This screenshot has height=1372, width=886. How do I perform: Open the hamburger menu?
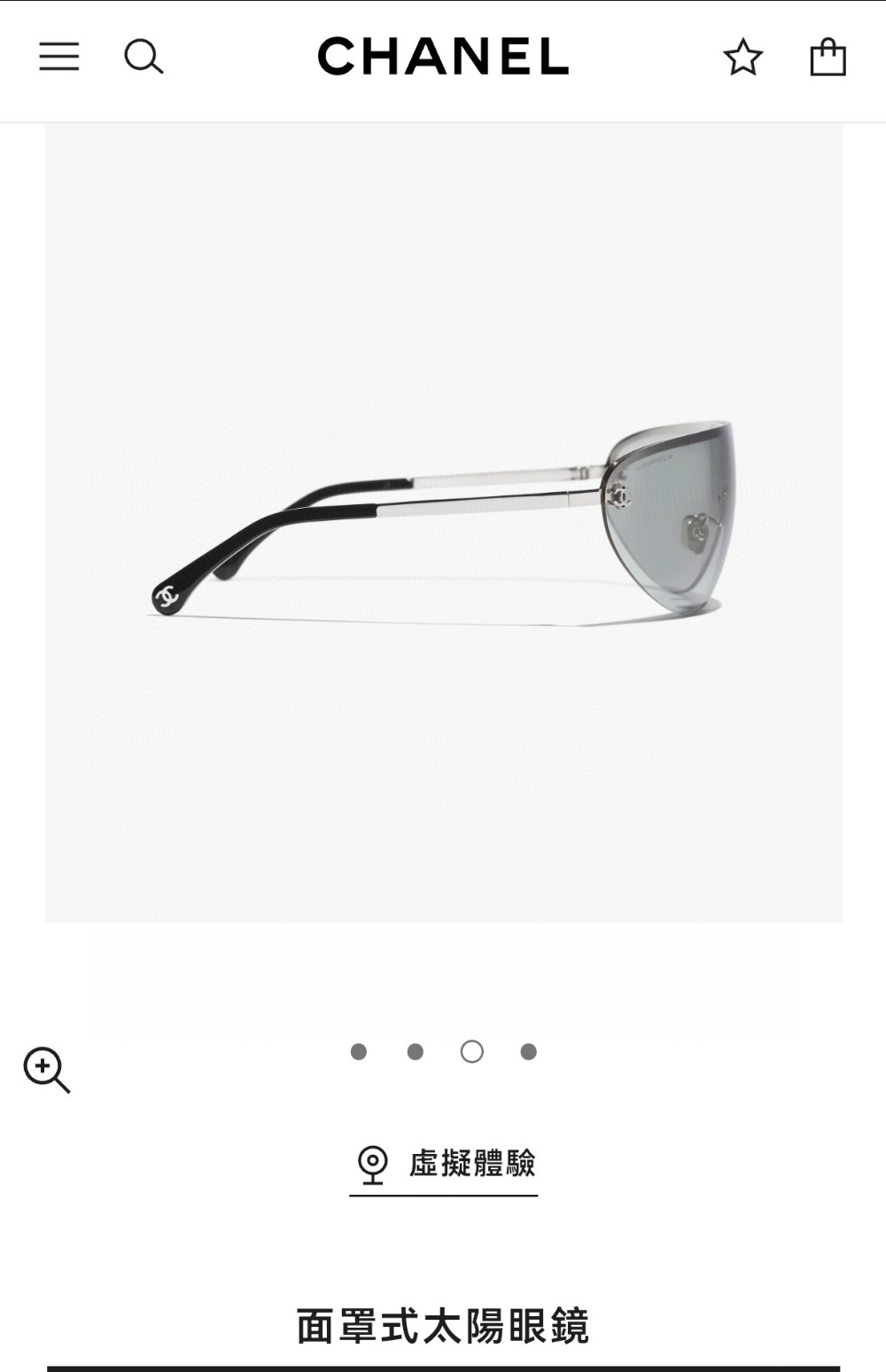coord(58,57)
